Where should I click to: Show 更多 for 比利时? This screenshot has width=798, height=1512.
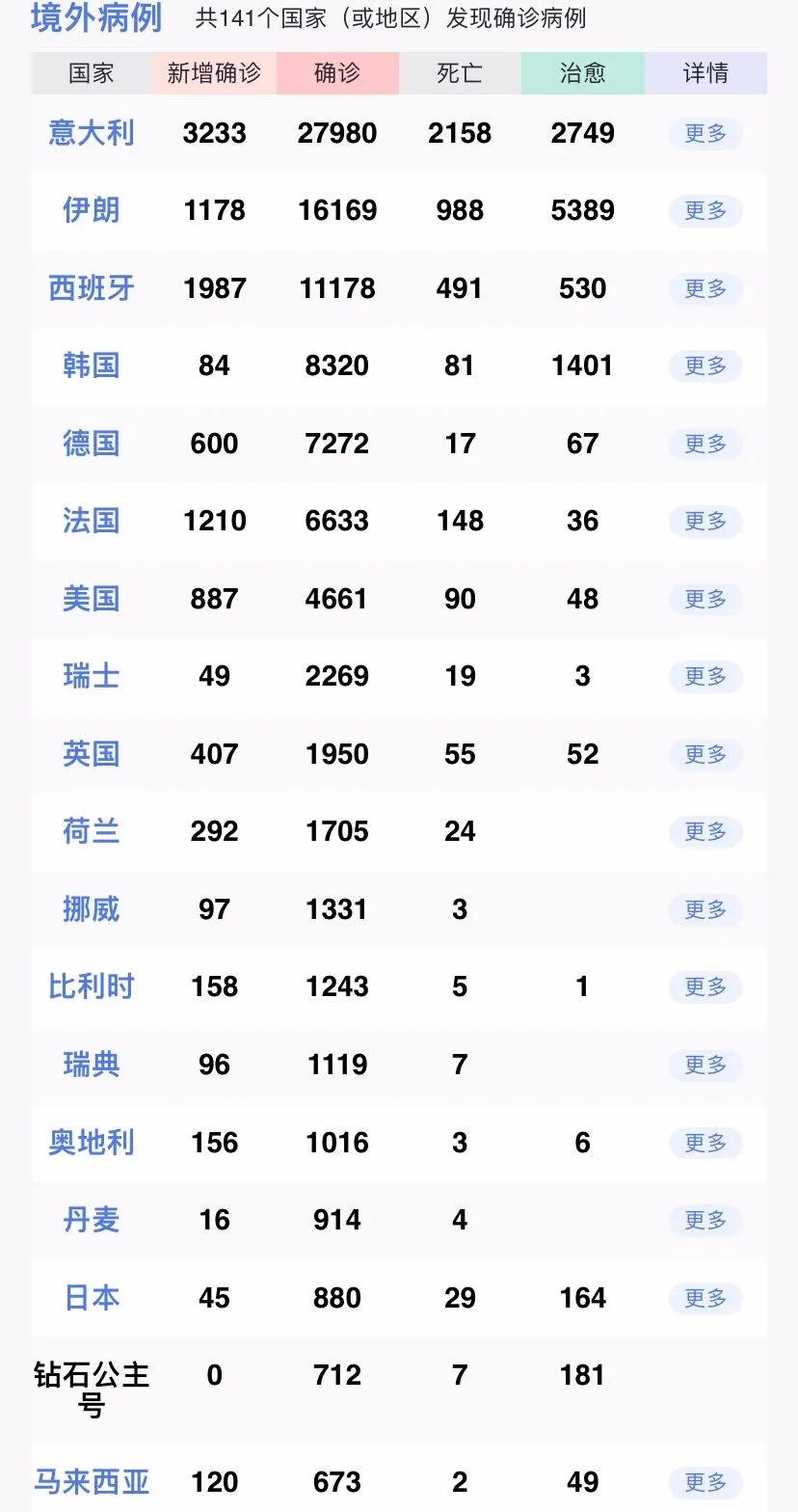tap(705, 986)
